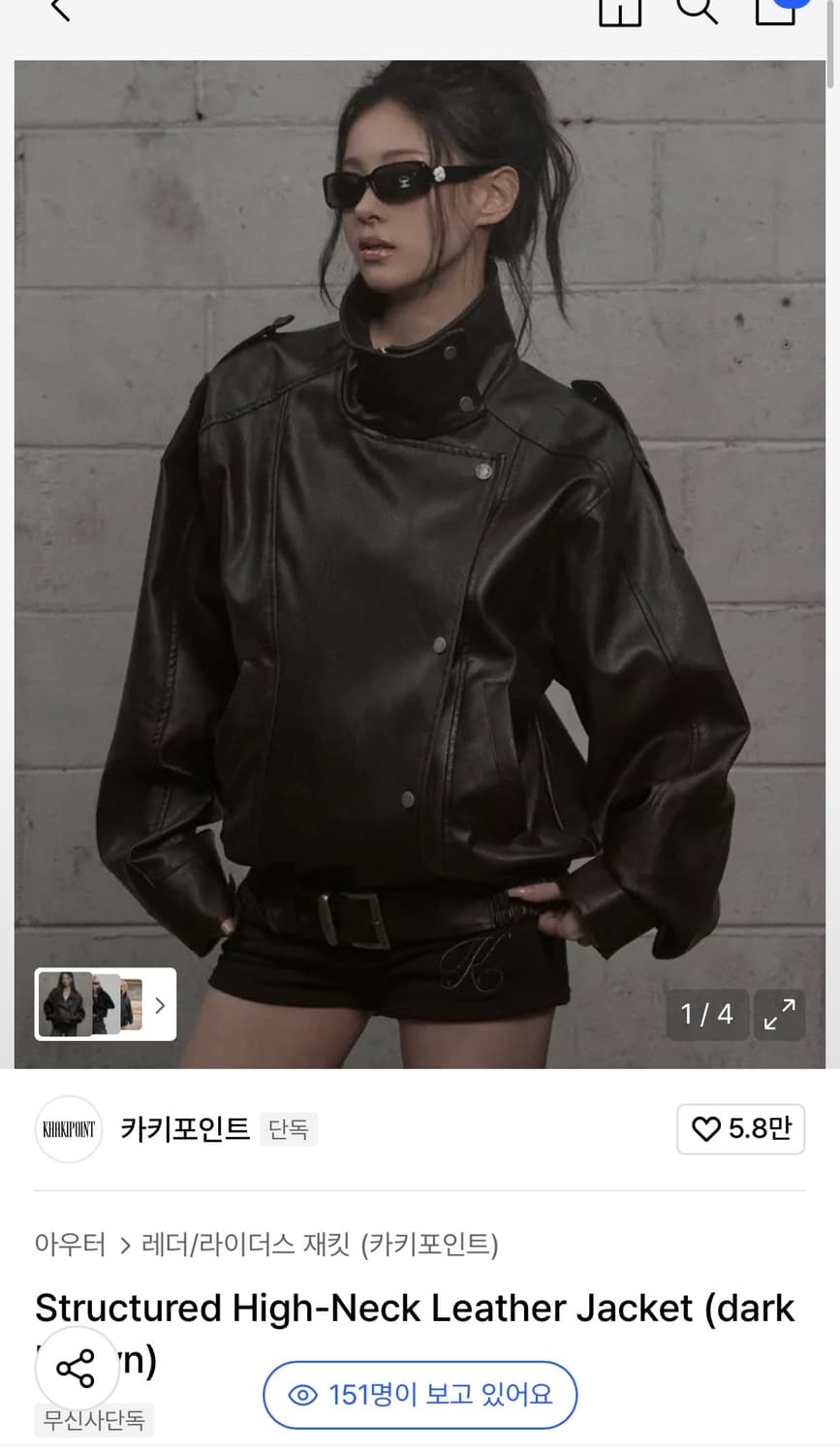Viewport: 840px width, 1454px height.
Task: Open the shopping bag icon
Action: [775, 12]
